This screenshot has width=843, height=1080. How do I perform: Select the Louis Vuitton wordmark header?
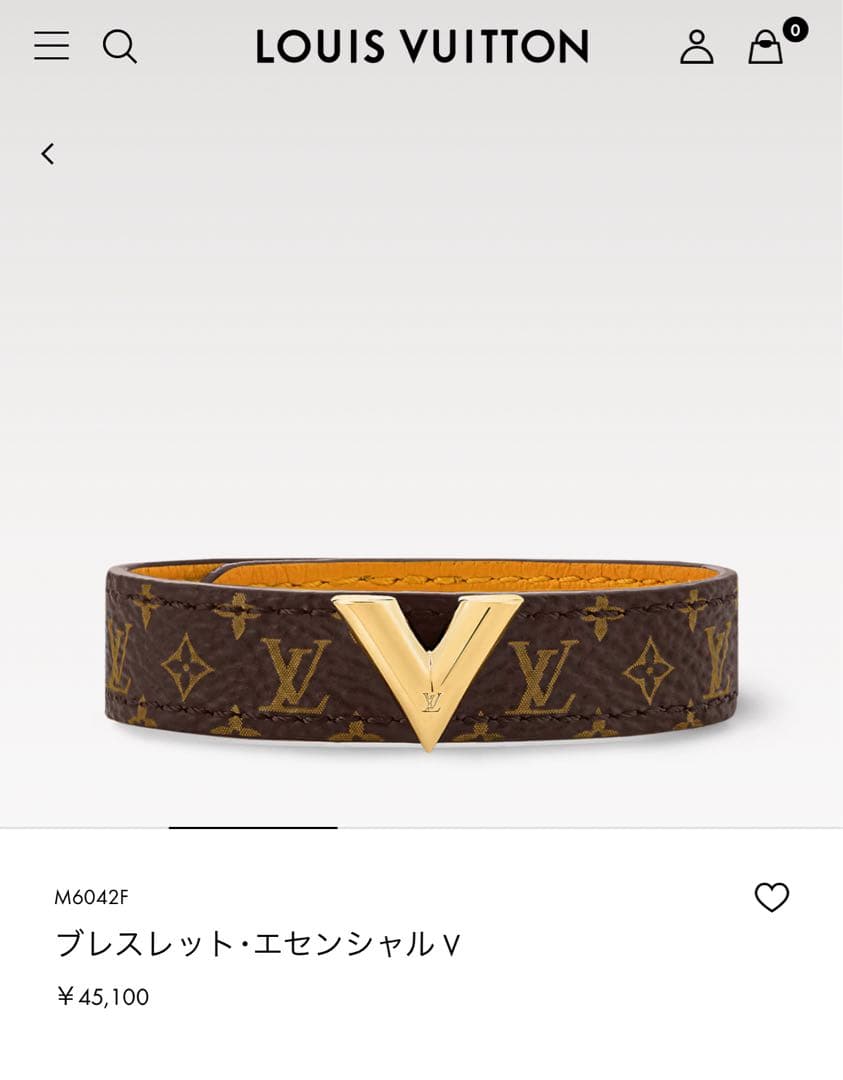[x=421, y=46]
